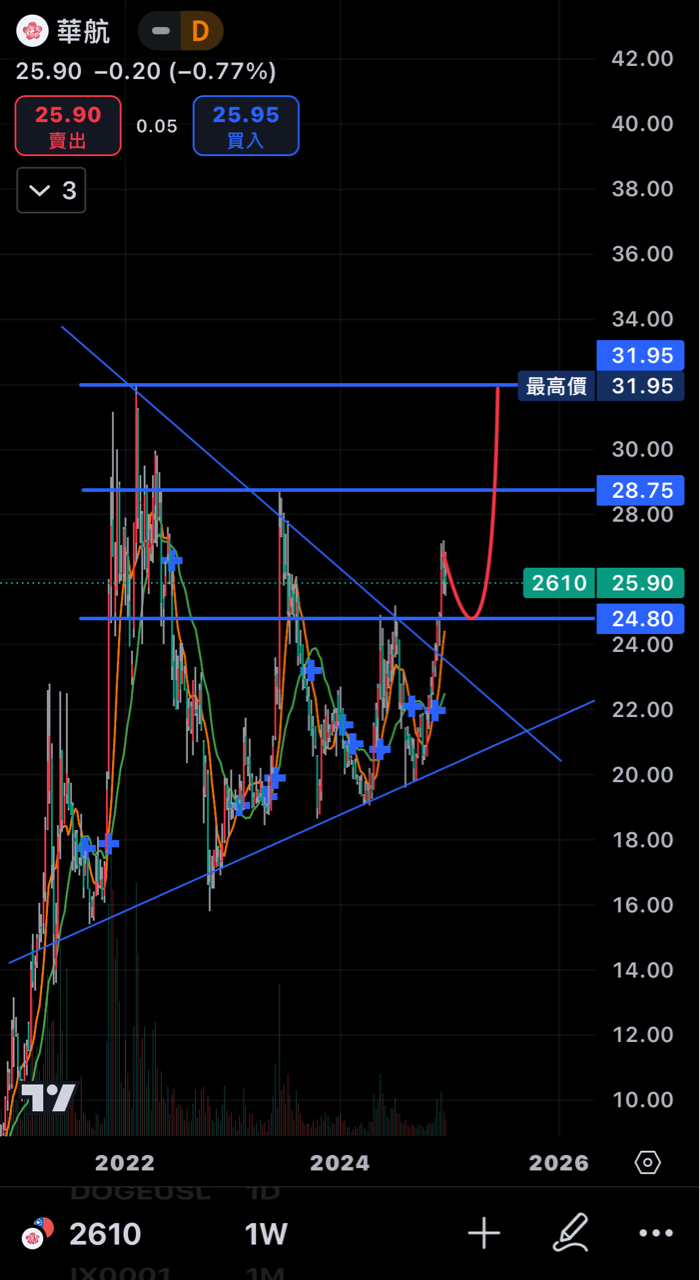
Task: Expand the indicators list showing 3
Action: [x=51, y=190]
